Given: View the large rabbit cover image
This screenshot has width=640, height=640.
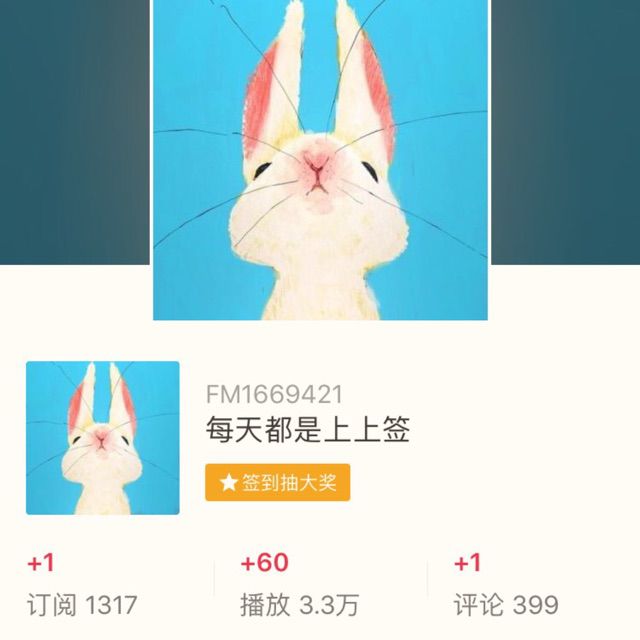Looking at the screenshot, I should tap(320, 160).
